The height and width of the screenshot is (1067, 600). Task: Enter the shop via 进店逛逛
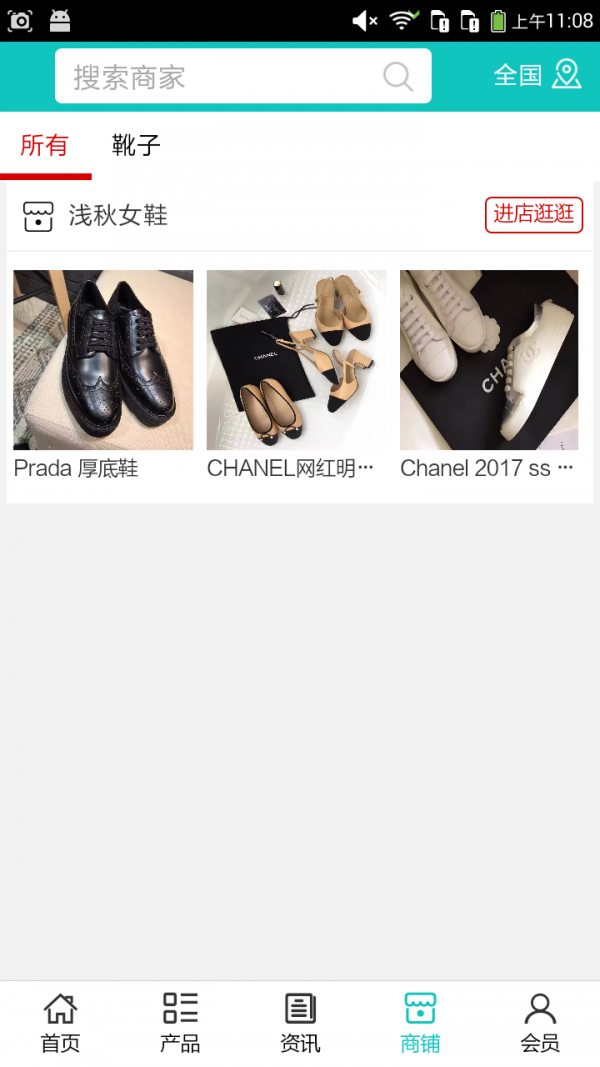pyautogui.click(x=533, y=214)
